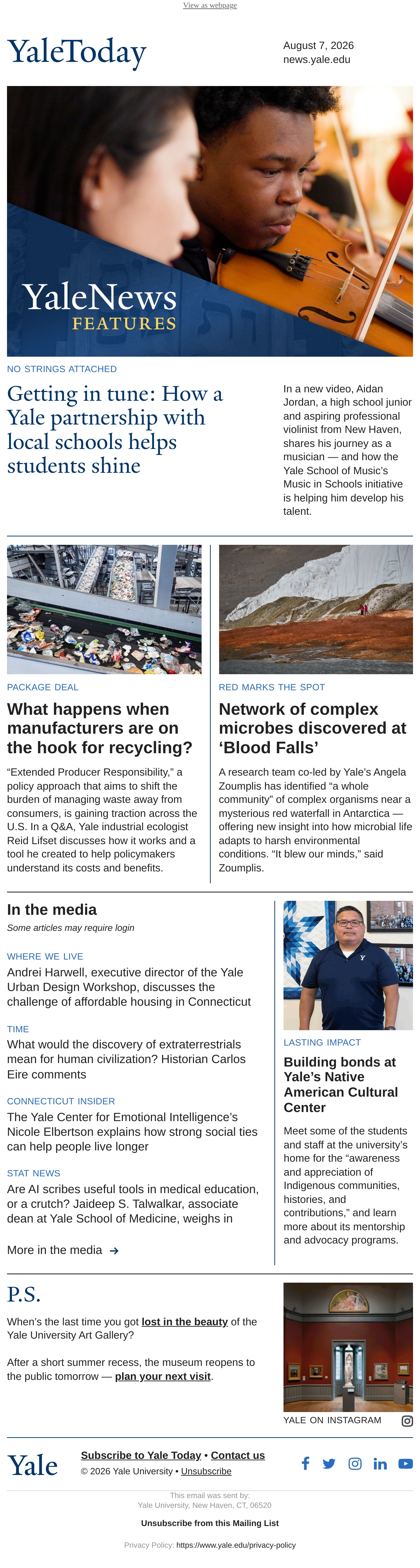
Task: Open the violinist feature image
Action: coord(210,221)
